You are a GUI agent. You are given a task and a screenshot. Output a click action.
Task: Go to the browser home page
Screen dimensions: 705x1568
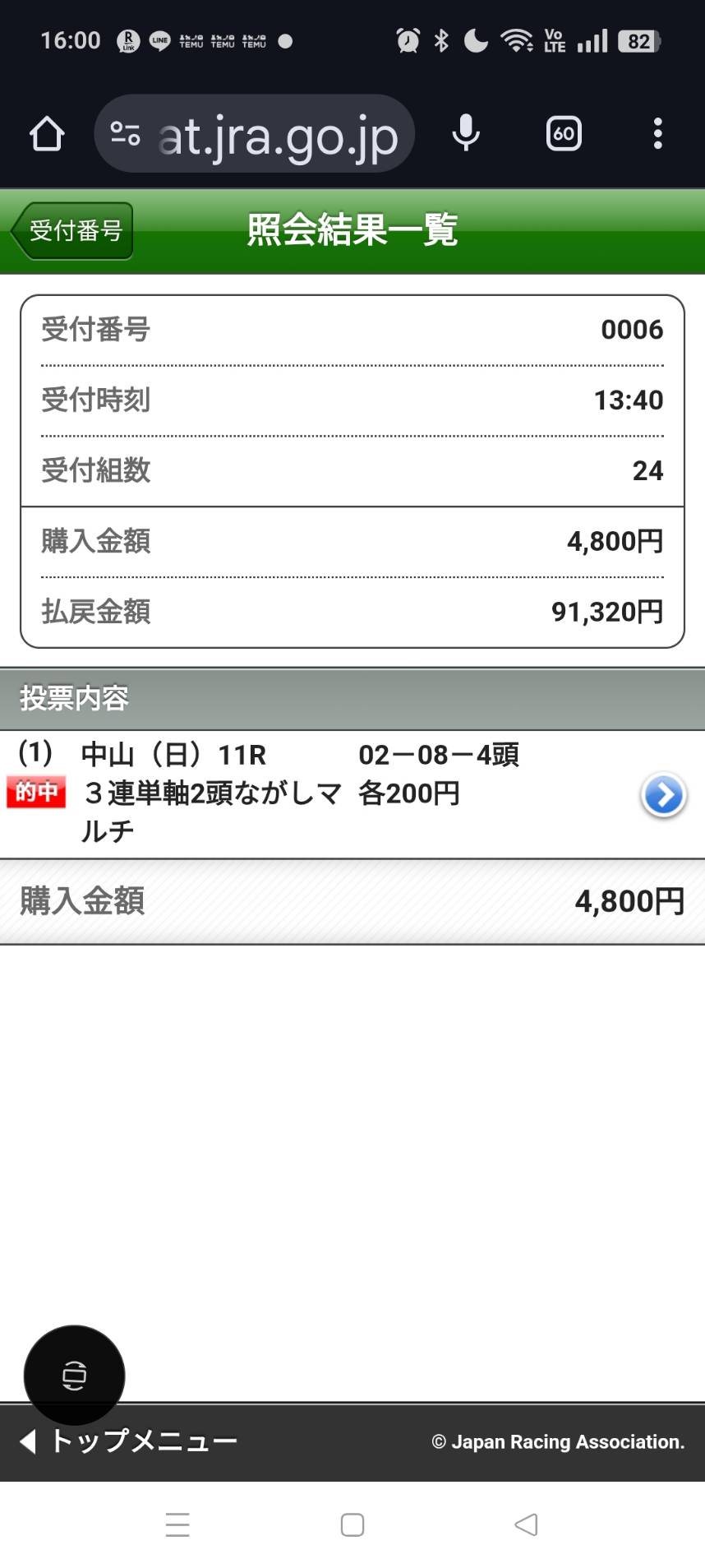47,134
